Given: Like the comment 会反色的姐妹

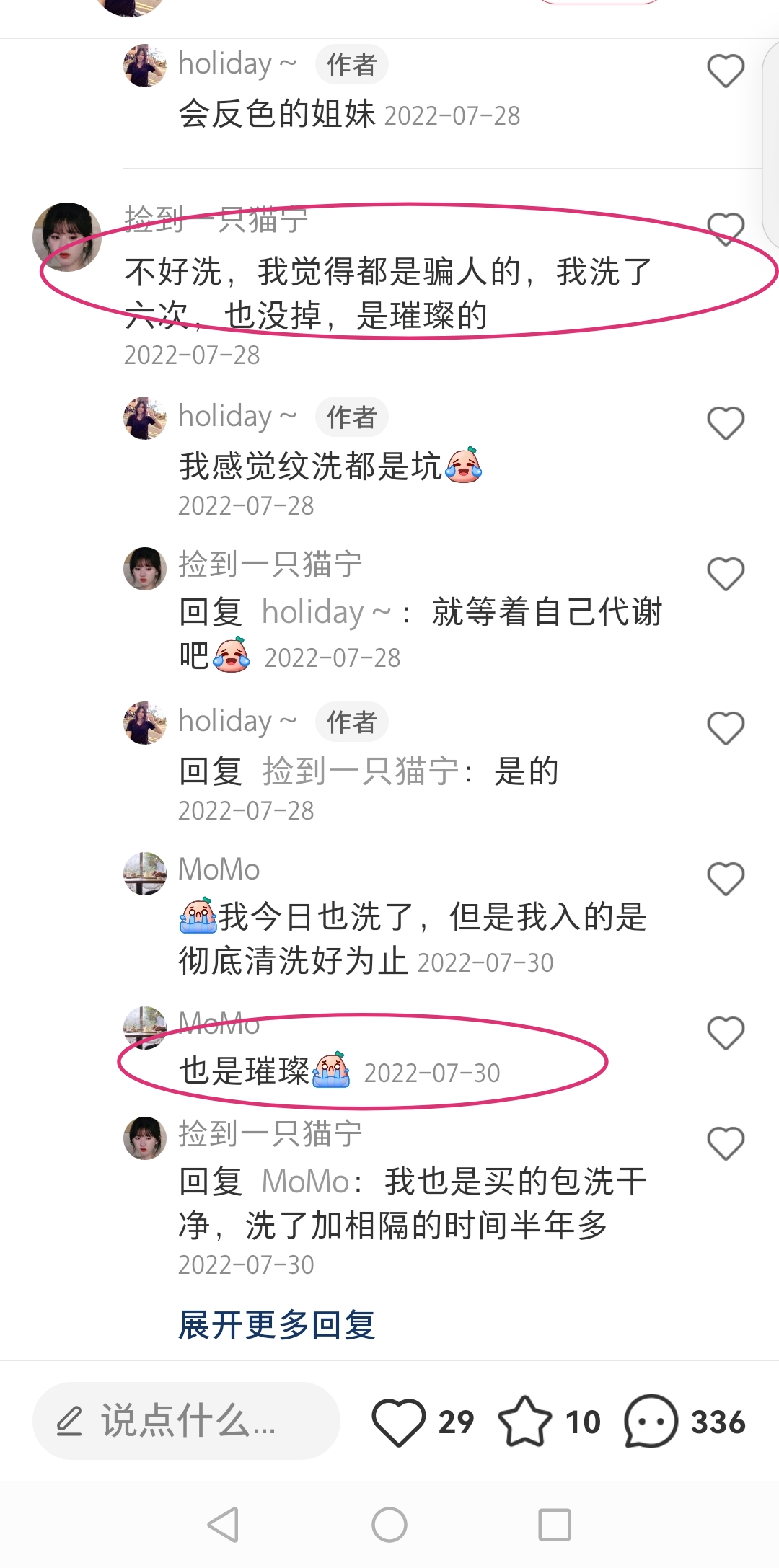Looking at the screenshot, I should point(725,71).
